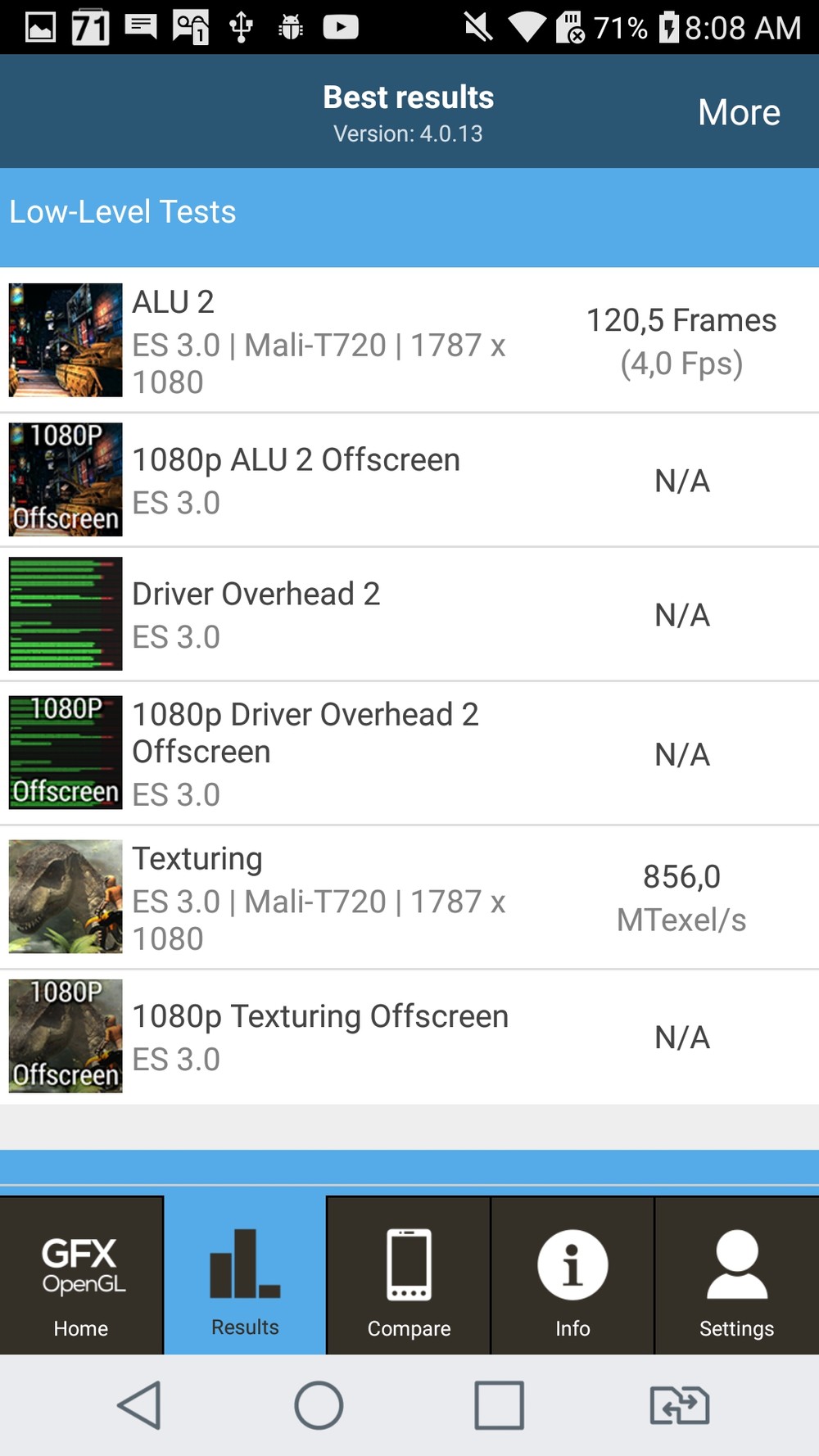The image size is (819, 1456).
Task: Open the Driver Overhead 2 result
Action: [409, 614]
